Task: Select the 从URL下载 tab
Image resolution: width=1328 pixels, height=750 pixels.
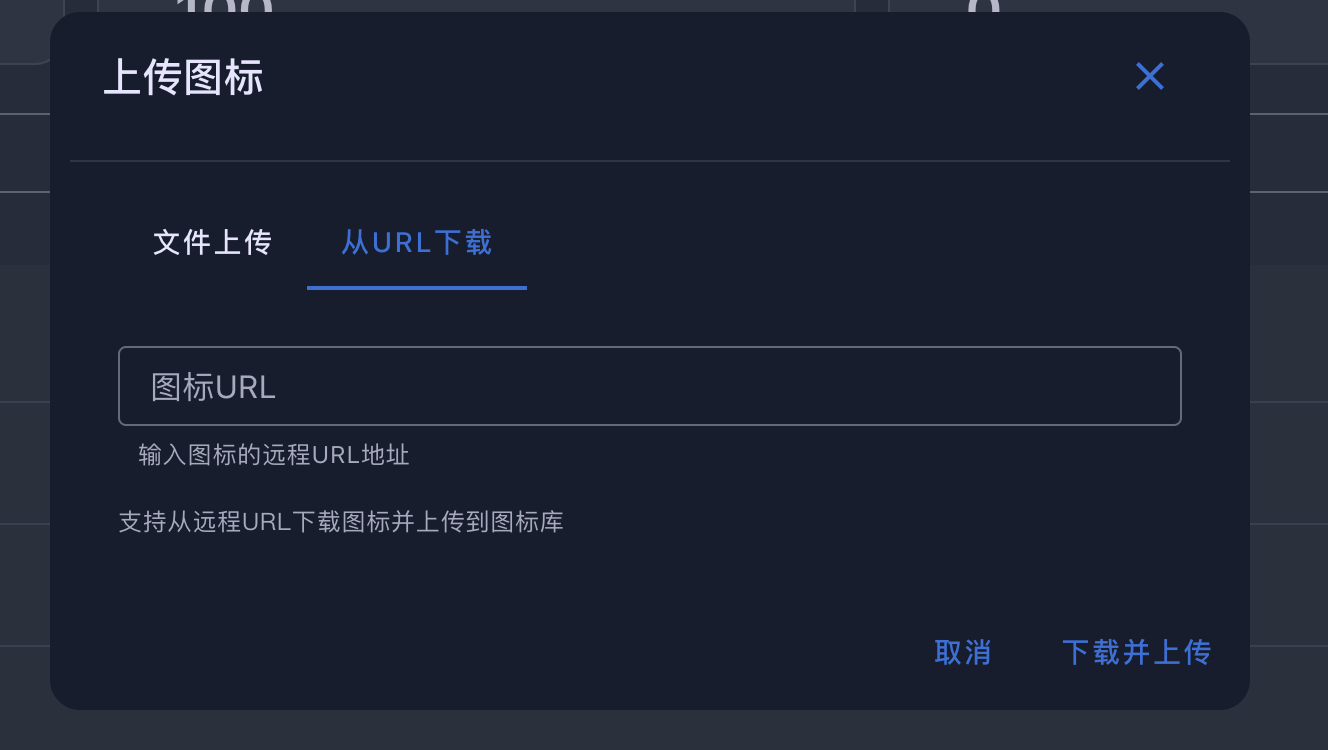Action: (x=416, y=243)
